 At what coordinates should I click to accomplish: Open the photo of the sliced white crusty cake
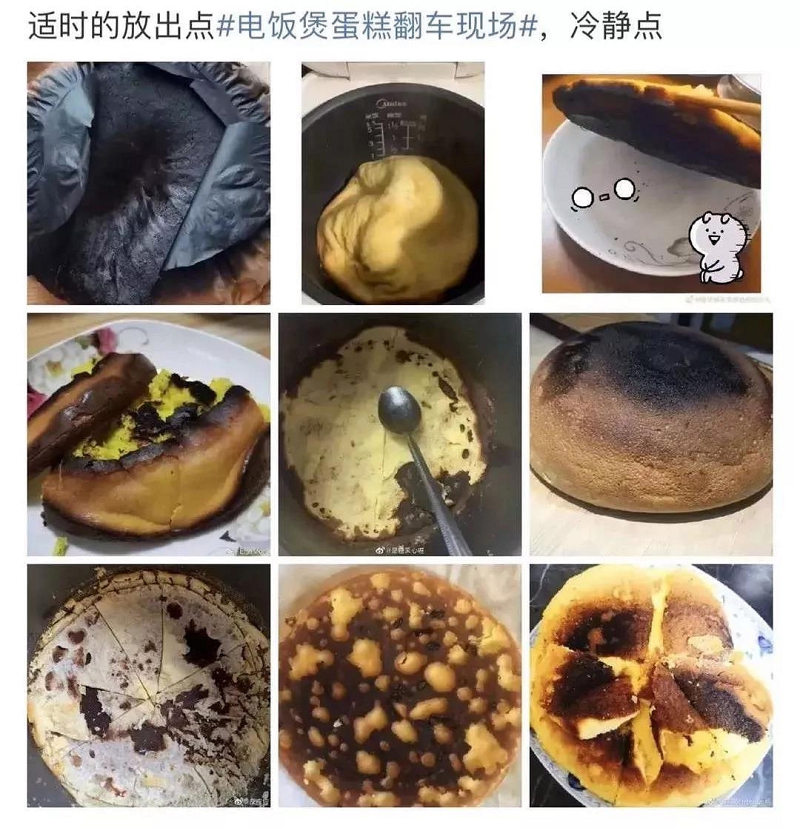click(148, 686)
